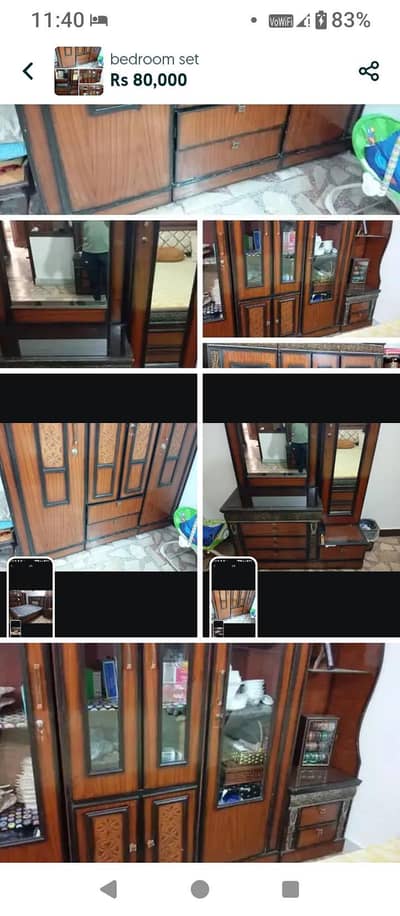Open recent apps from the navigation bar
400x916 pixels.
click(290, 889)
